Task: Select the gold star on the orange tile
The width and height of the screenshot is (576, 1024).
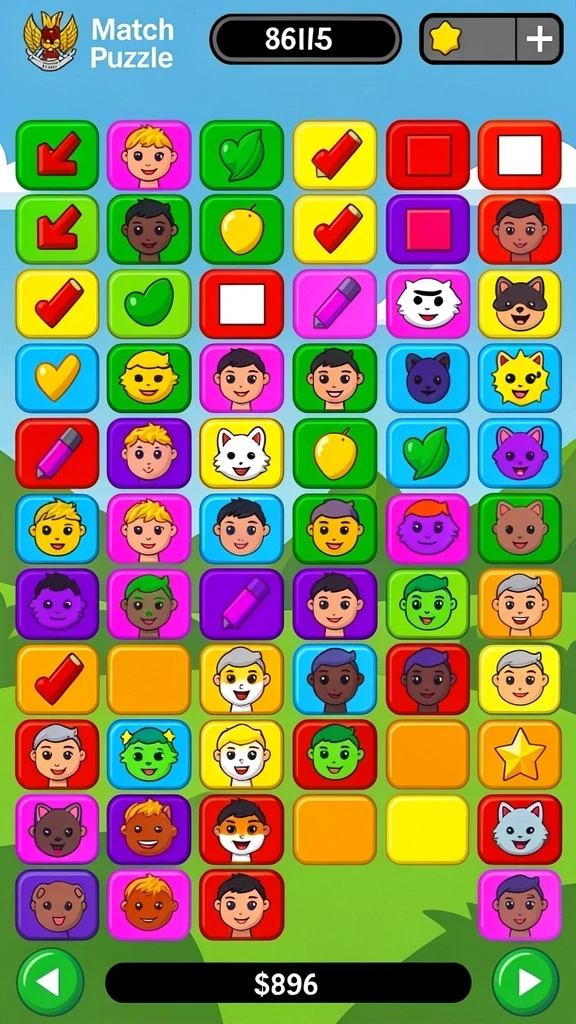Action: click(x=520, y=754)
